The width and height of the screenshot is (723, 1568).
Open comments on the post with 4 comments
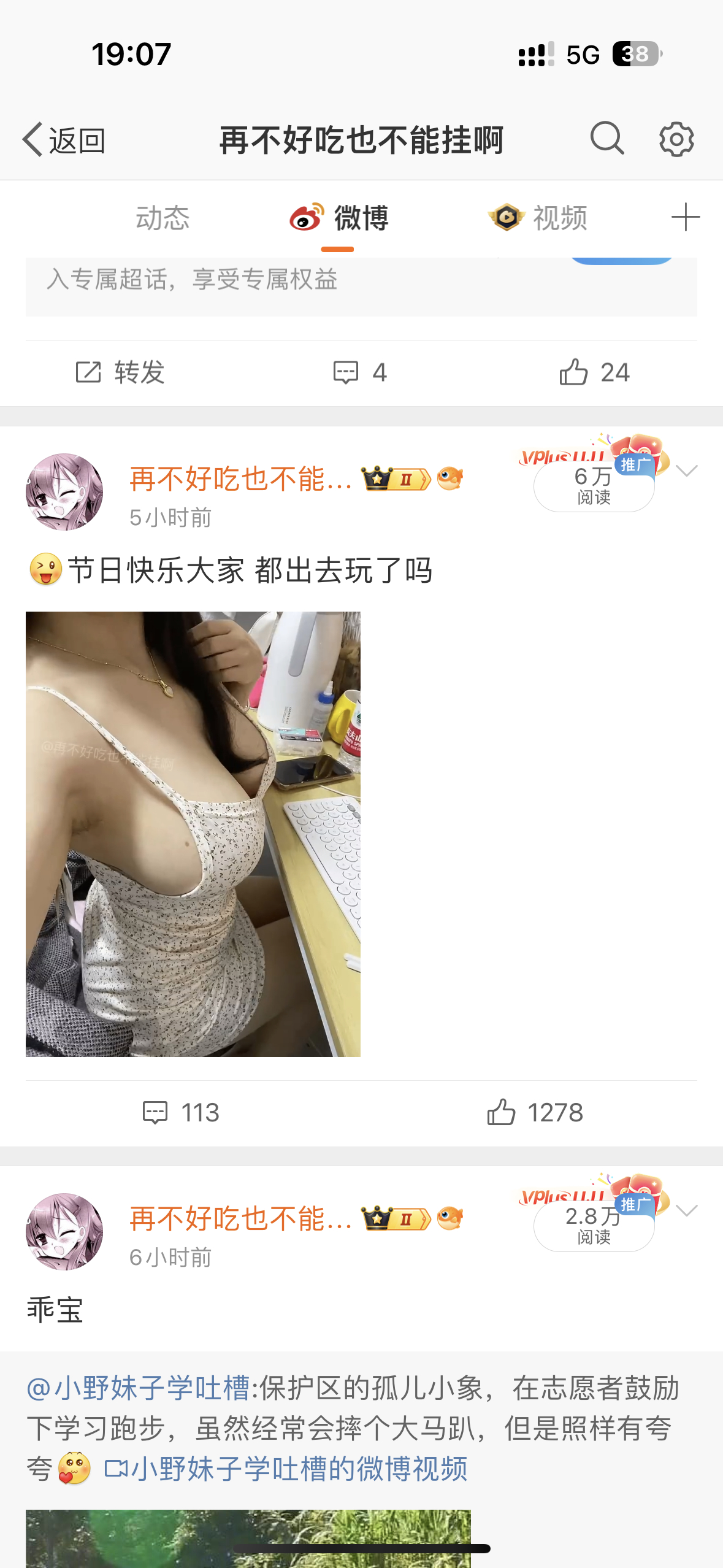click(x=360, y=372)
